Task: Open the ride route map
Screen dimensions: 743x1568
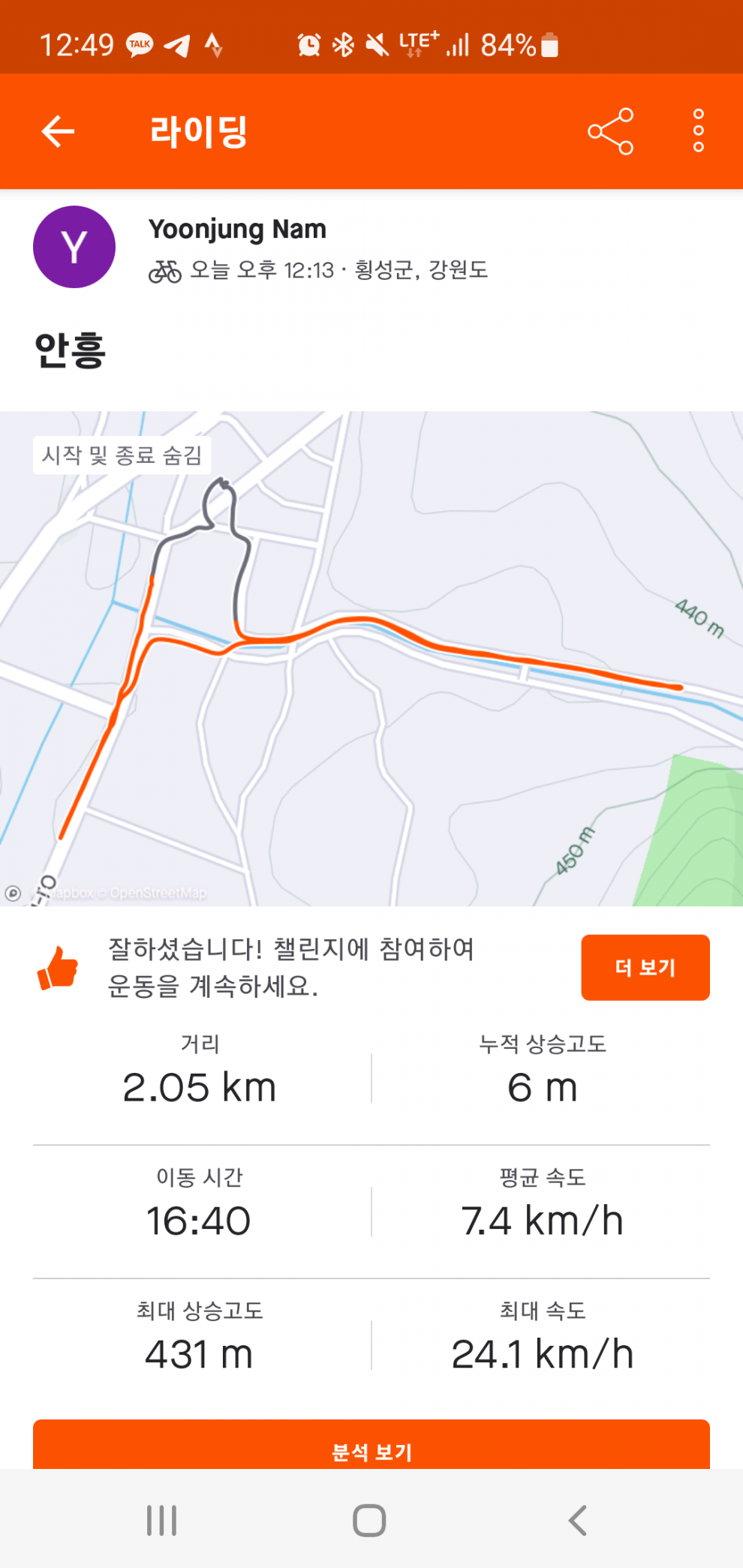Action: point(371,659)
